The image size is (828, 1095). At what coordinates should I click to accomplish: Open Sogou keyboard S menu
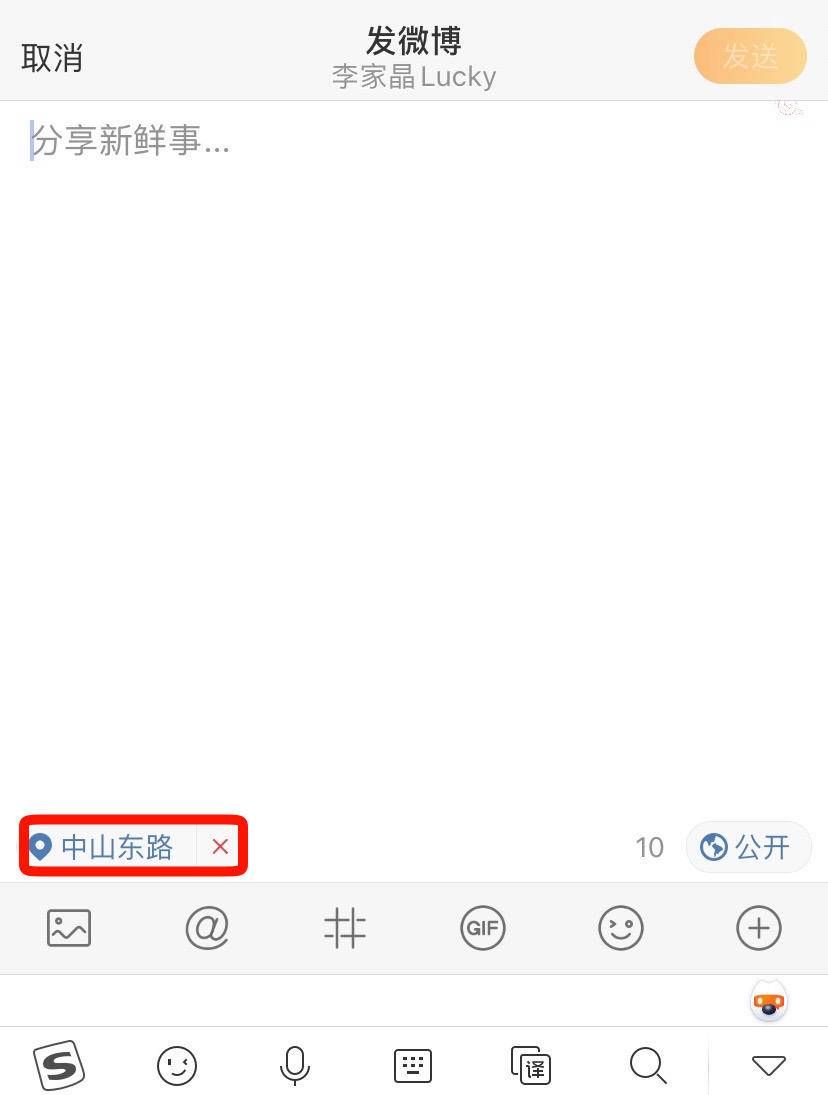[60, 1066]
